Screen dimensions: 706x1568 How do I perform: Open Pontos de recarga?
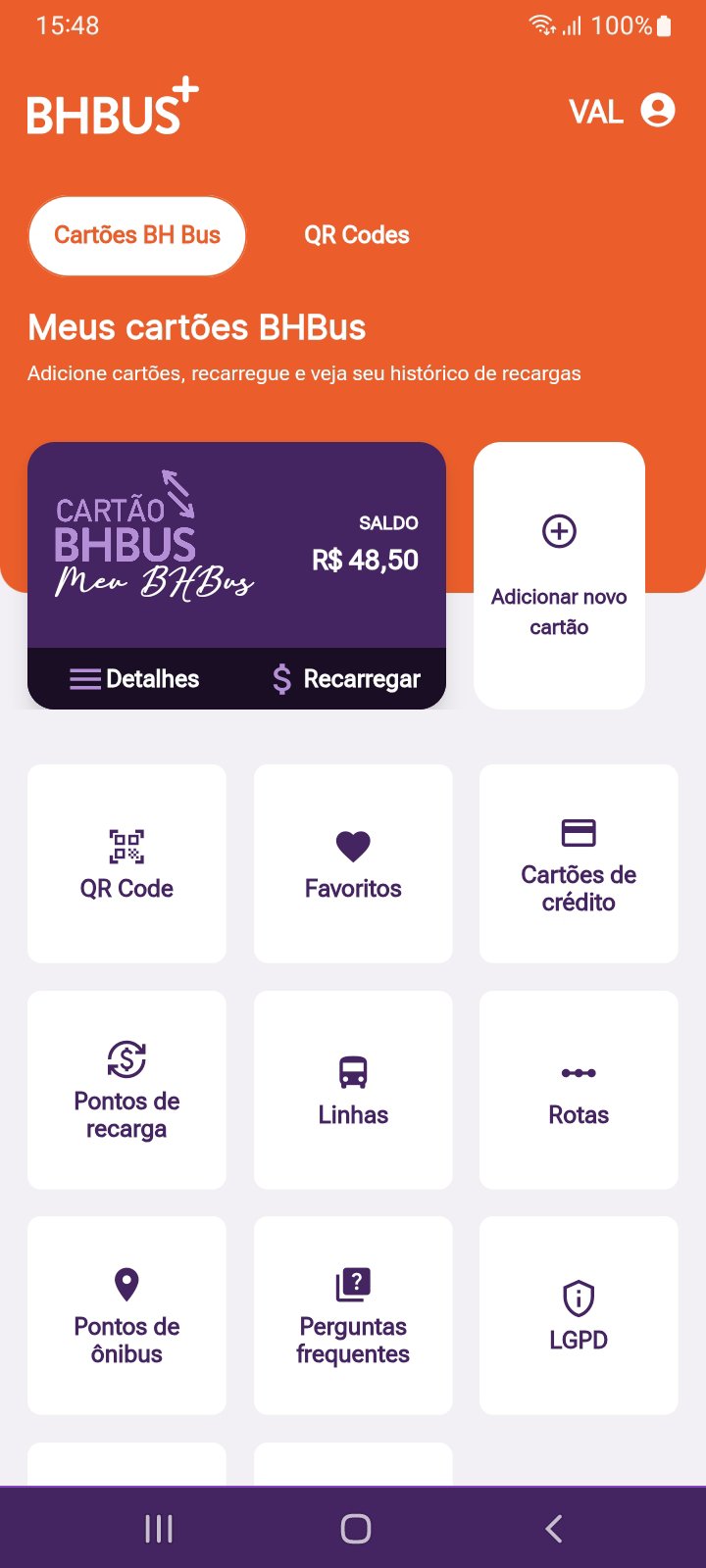click(x=126, y=1090)
